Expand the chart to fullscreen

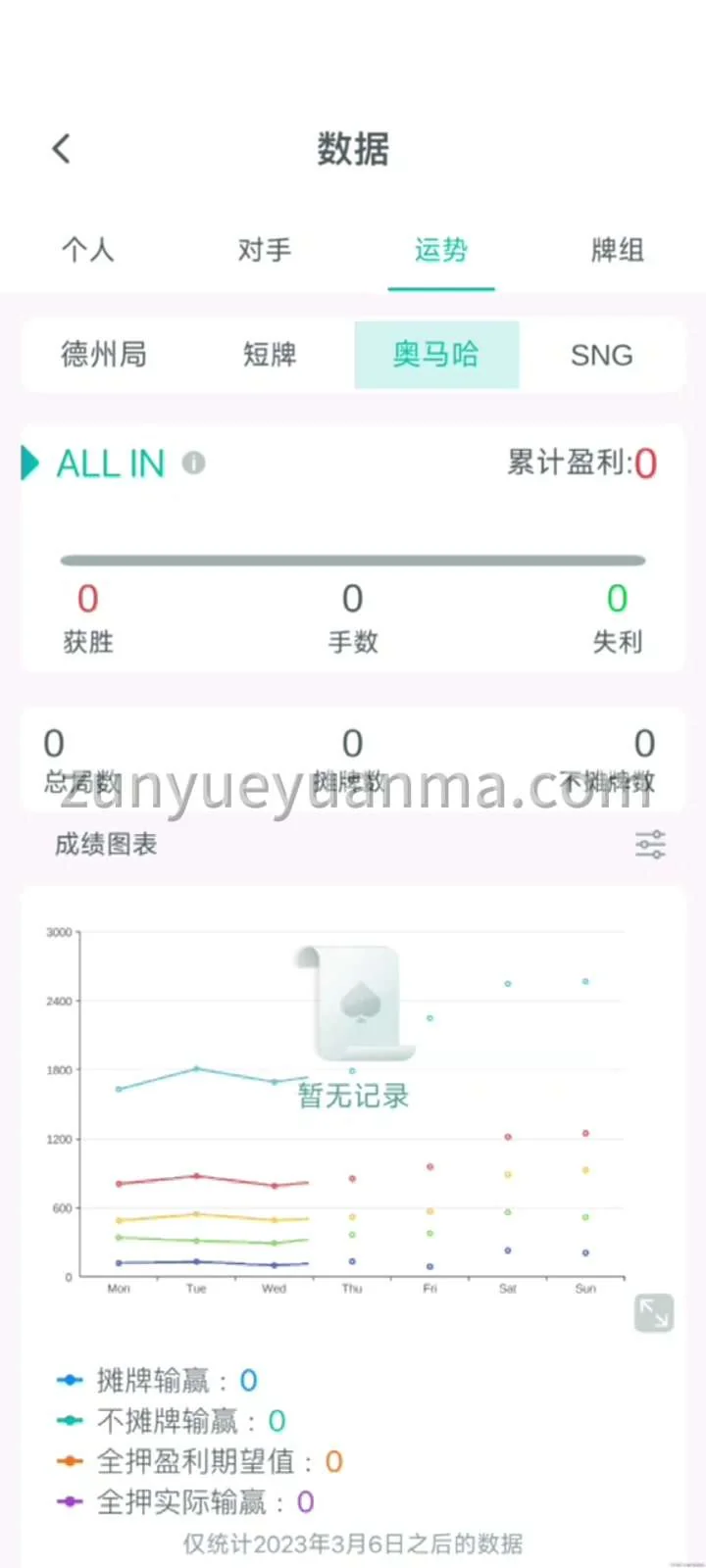pyautogui.click(x=653, y=1312)
